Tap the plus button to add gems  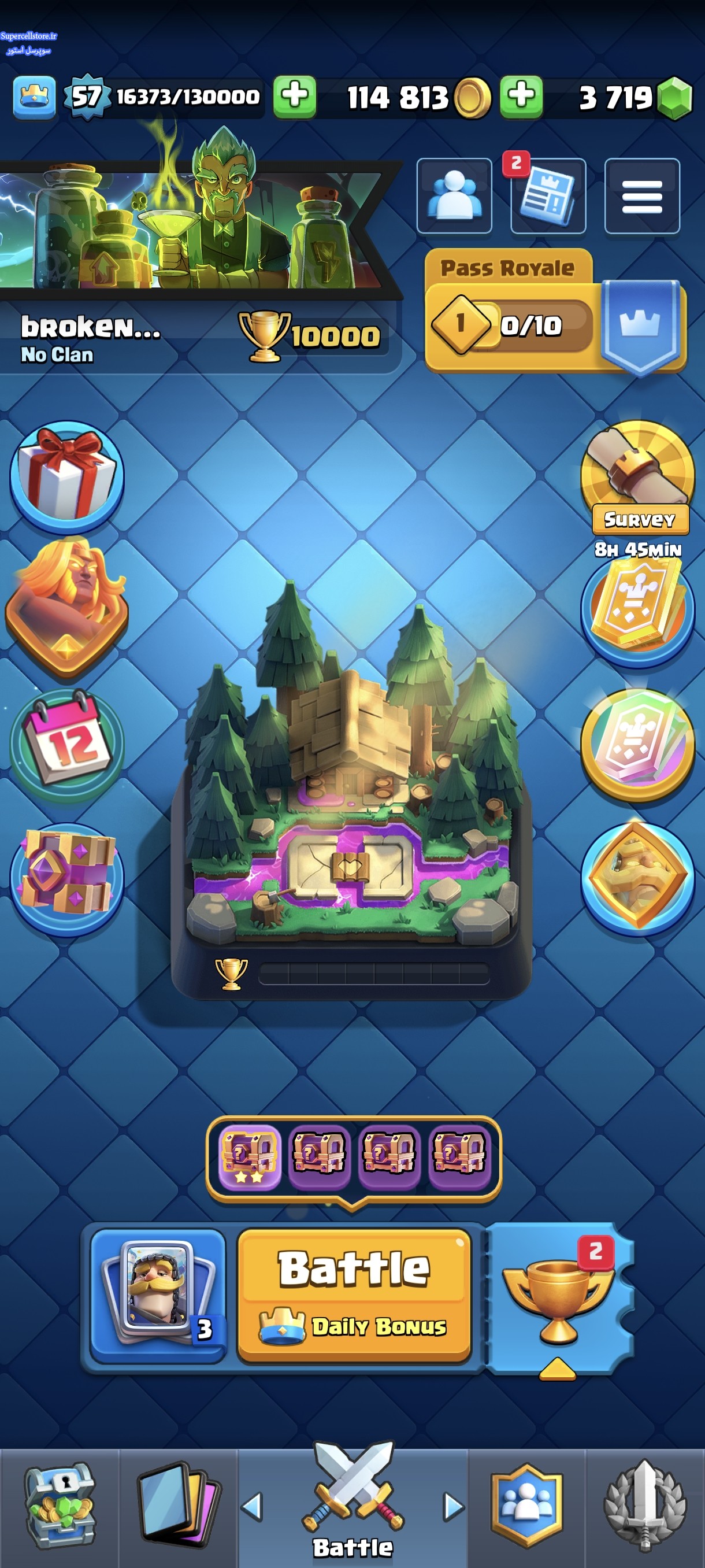(521, 97)
